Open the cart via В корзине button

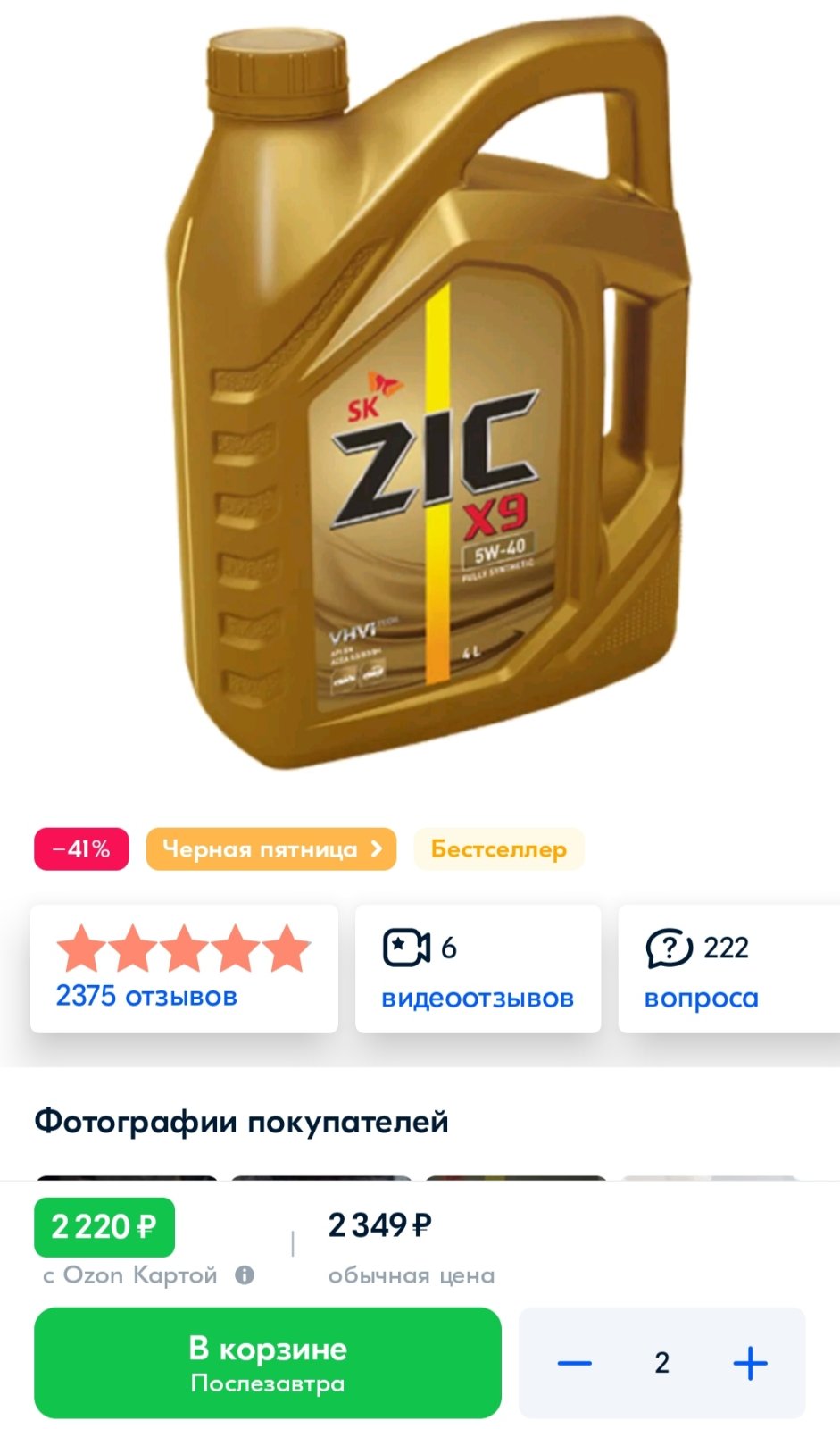[268, 1363]
